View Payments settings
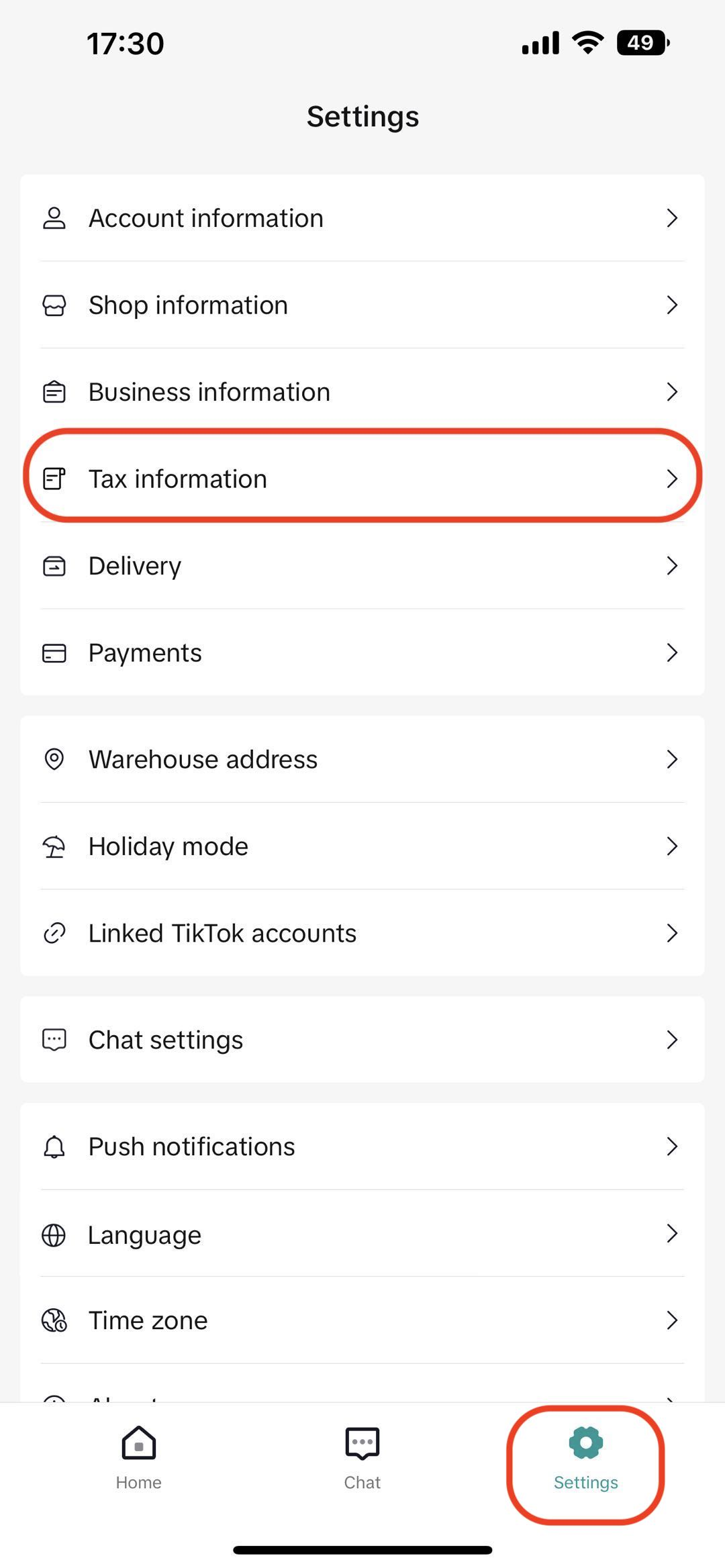 click(x=362, y=652)
